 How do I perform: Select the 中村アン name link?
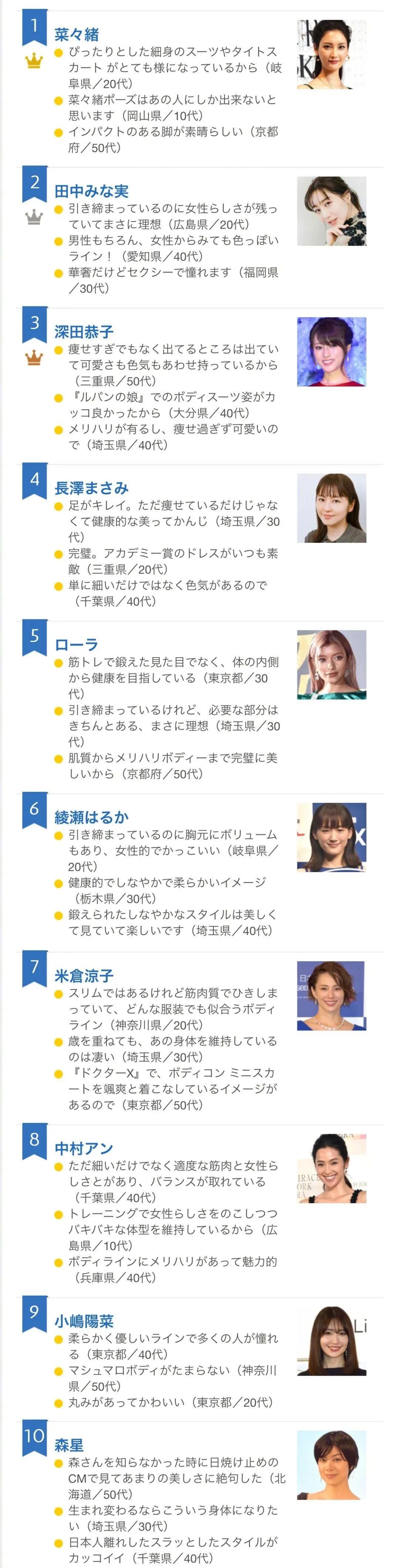[x=84, y=1148]
